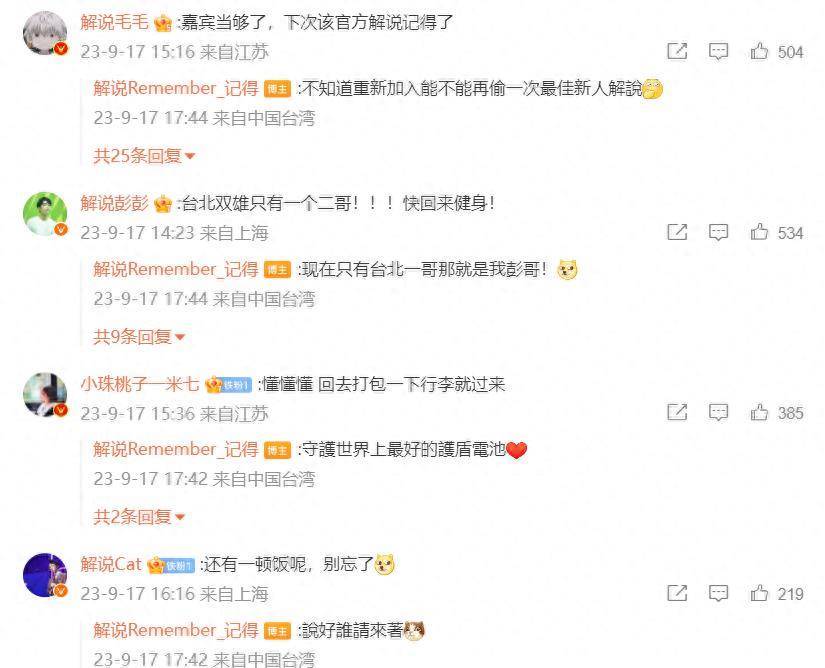Open 解说Cat's username link
Screen dimensions: 825x668
111,565
